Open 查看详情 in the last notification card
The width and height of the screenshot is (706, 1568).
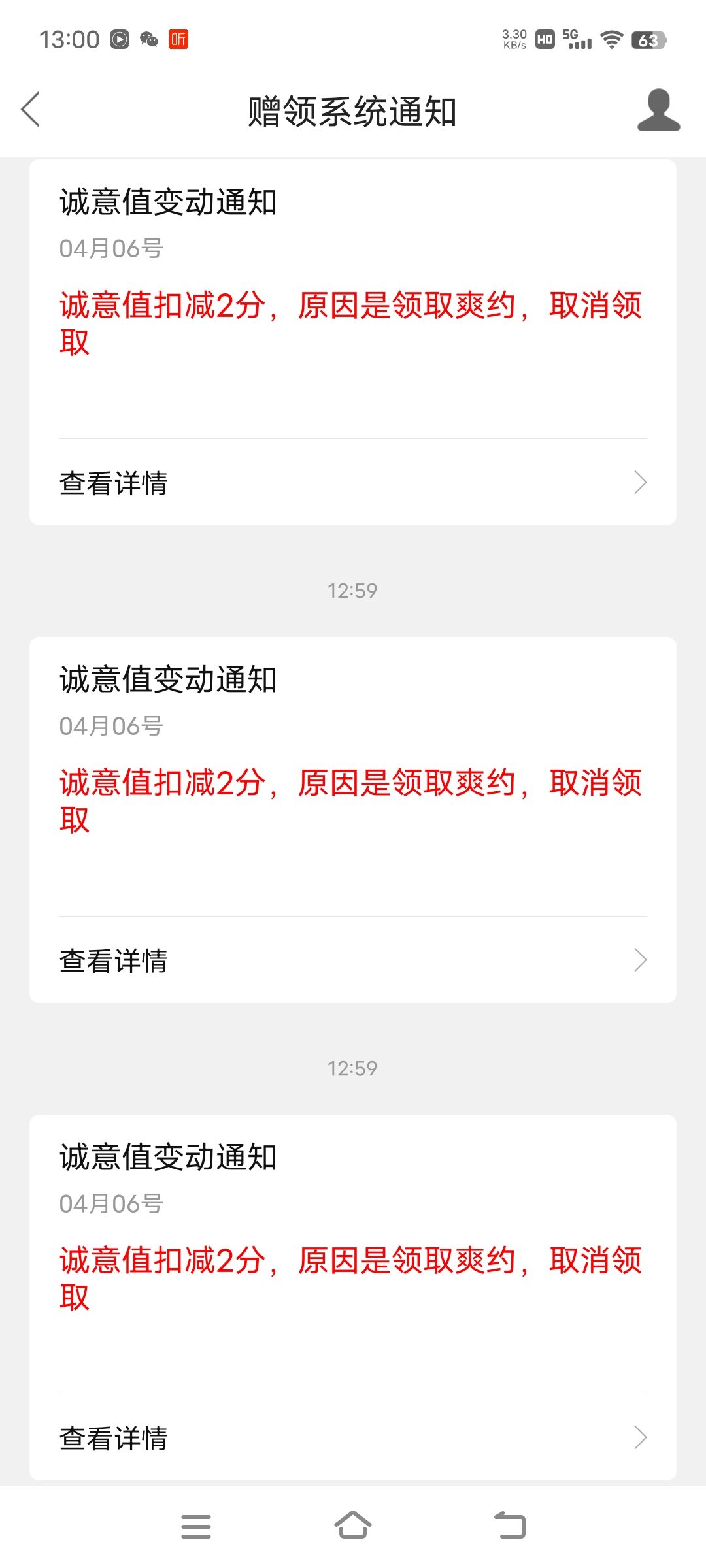point(353,1438)
